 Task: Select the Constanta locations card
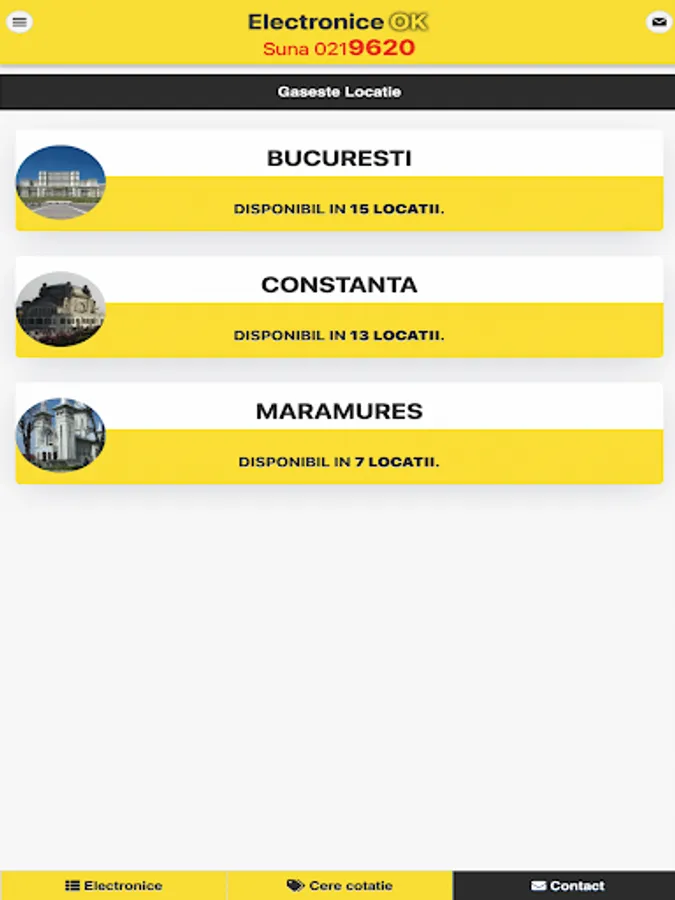(339, 307)
